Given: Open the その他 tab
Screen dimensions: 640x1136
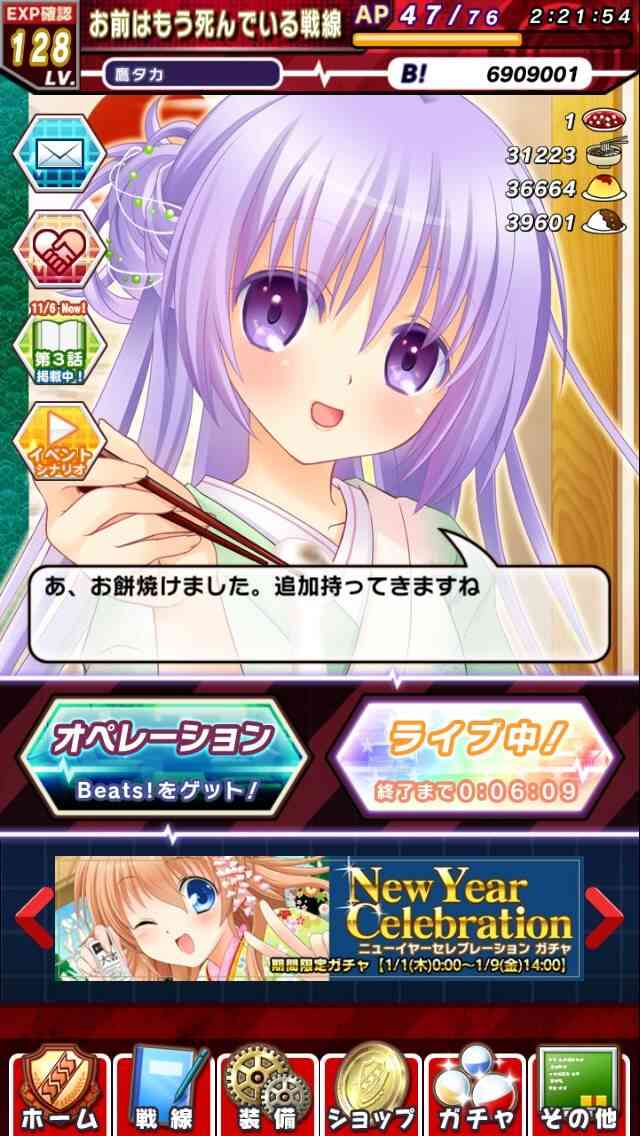Looking at the screenshot, I should 580,1092.
